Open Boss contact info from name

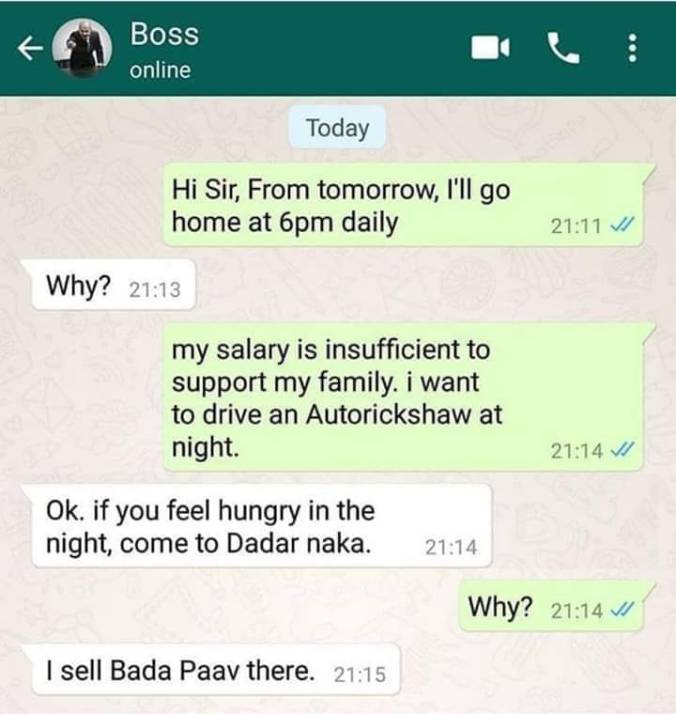click(164, 35)
